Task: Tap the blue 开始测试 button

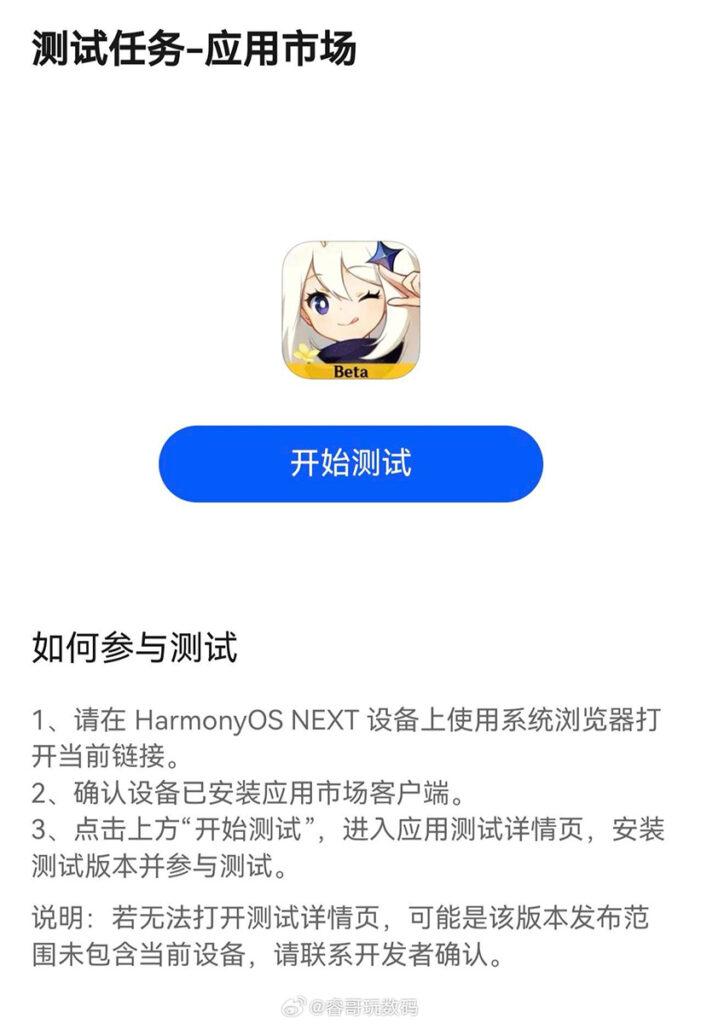Action: coord(350,464)
